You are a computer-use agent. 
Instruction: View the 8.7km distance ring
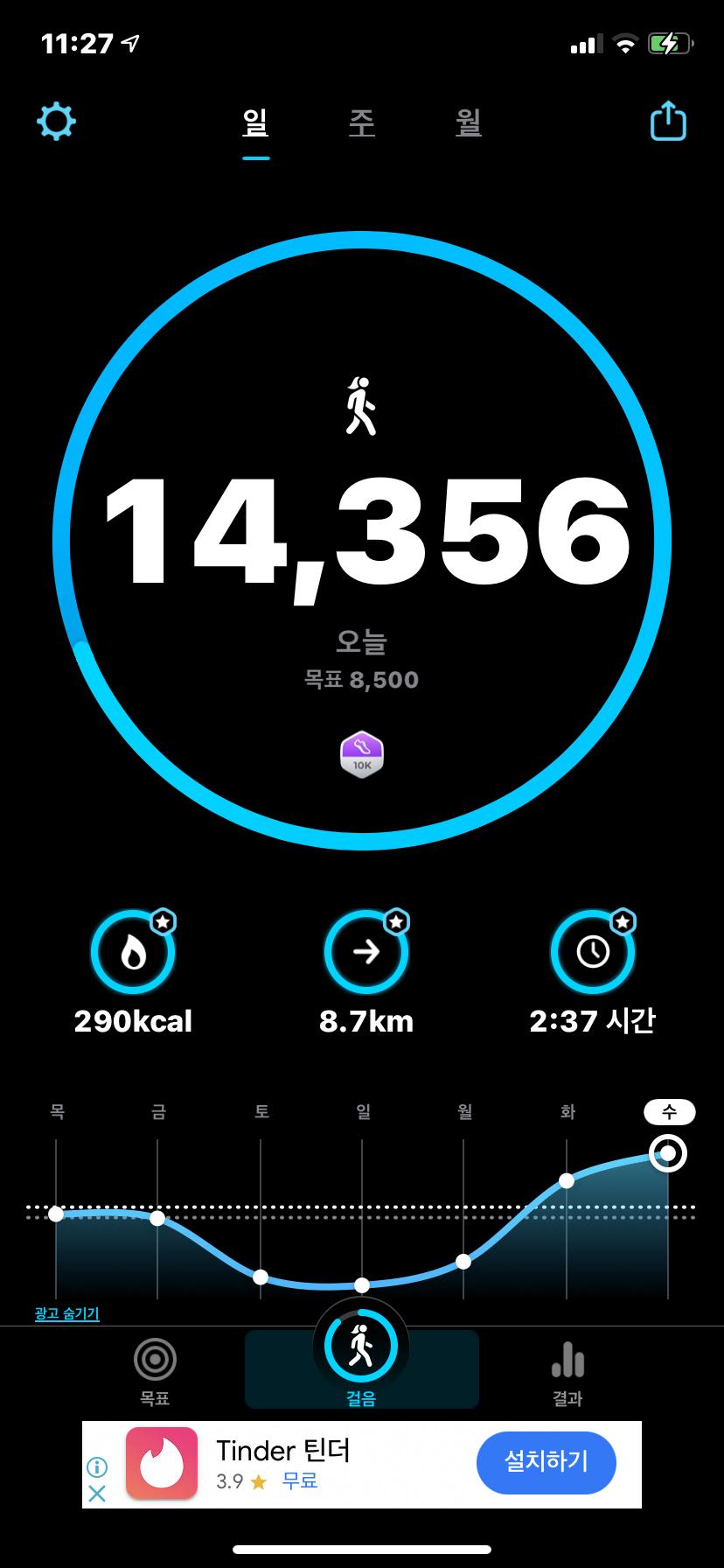(x=365, y=952)
